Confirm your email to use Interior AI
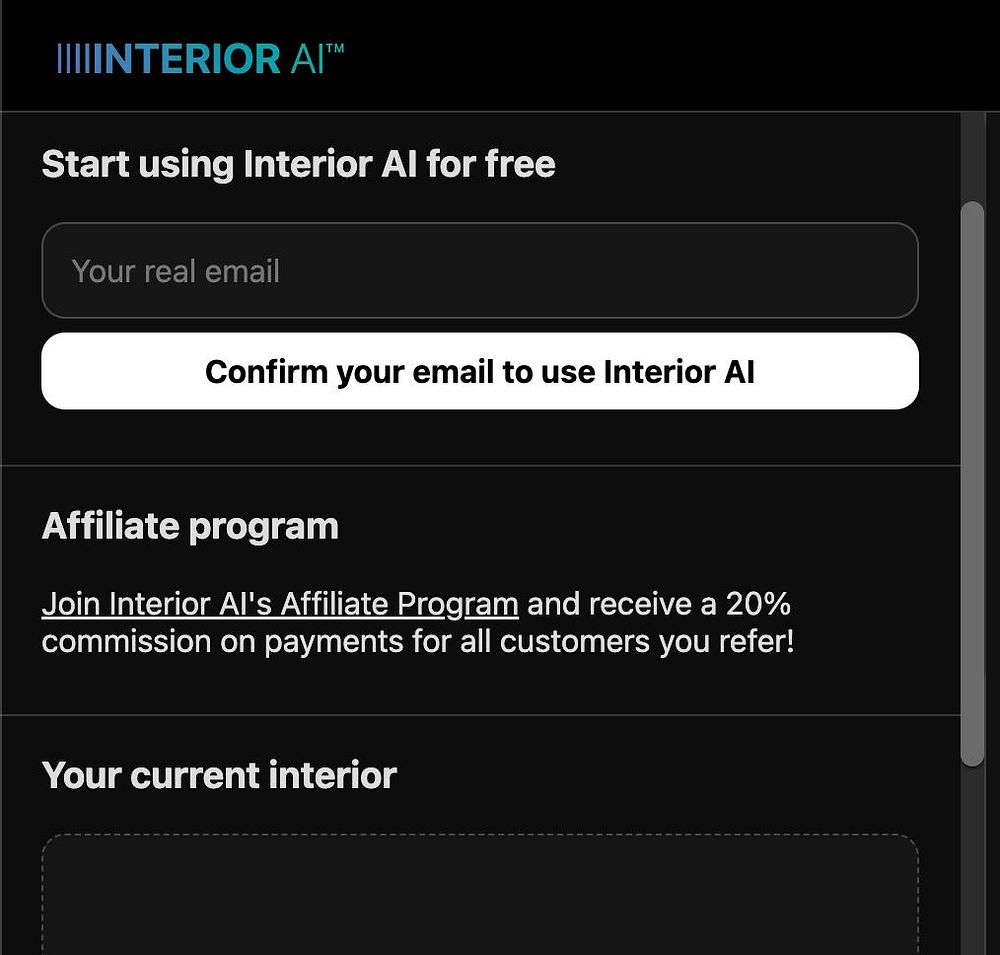 pos(479,372)
